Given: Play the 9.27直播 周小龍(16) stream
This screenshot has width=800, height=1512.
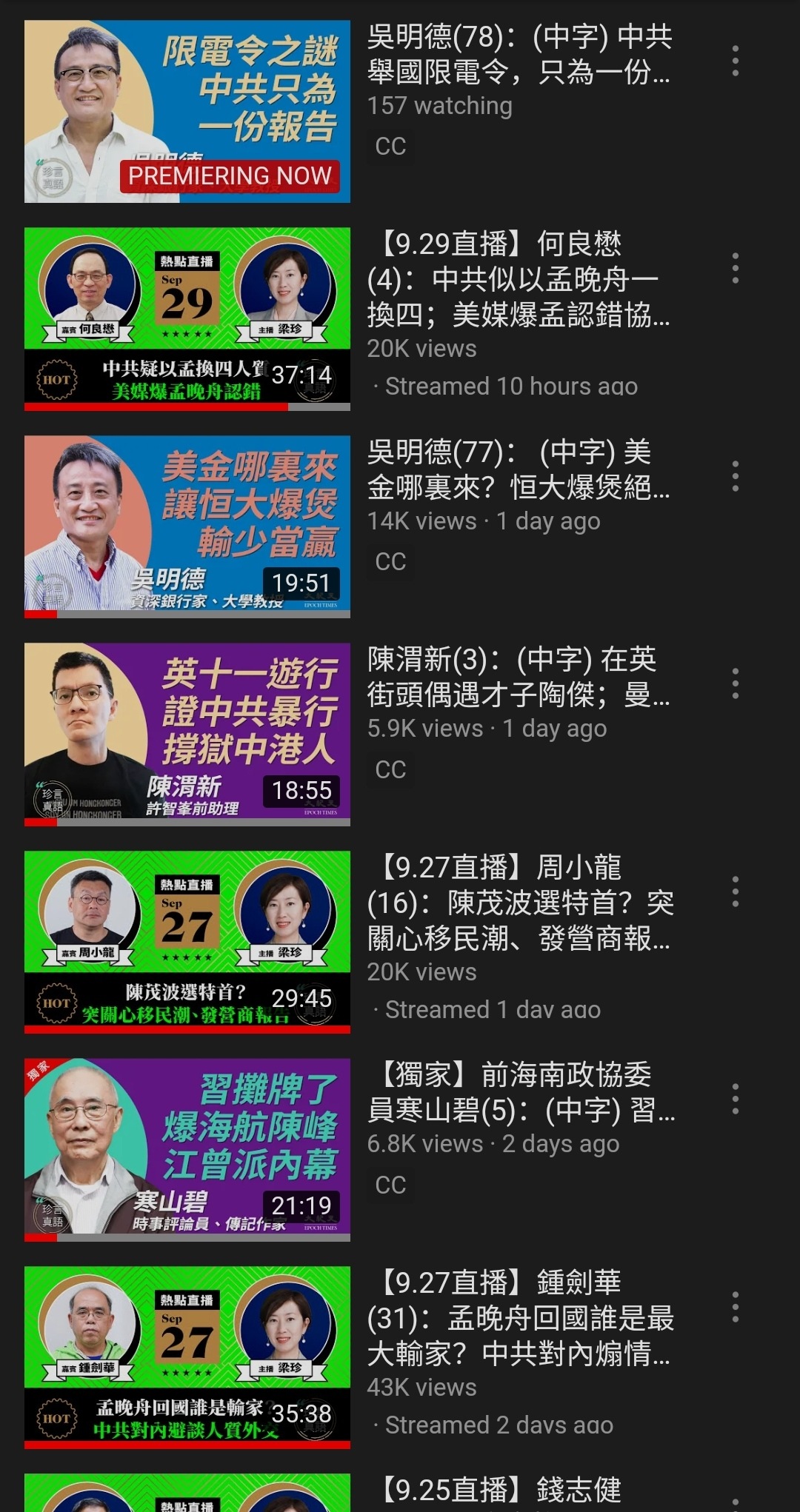Looking at the screenshot, I should pyautogui.click(x=187, y=943).
